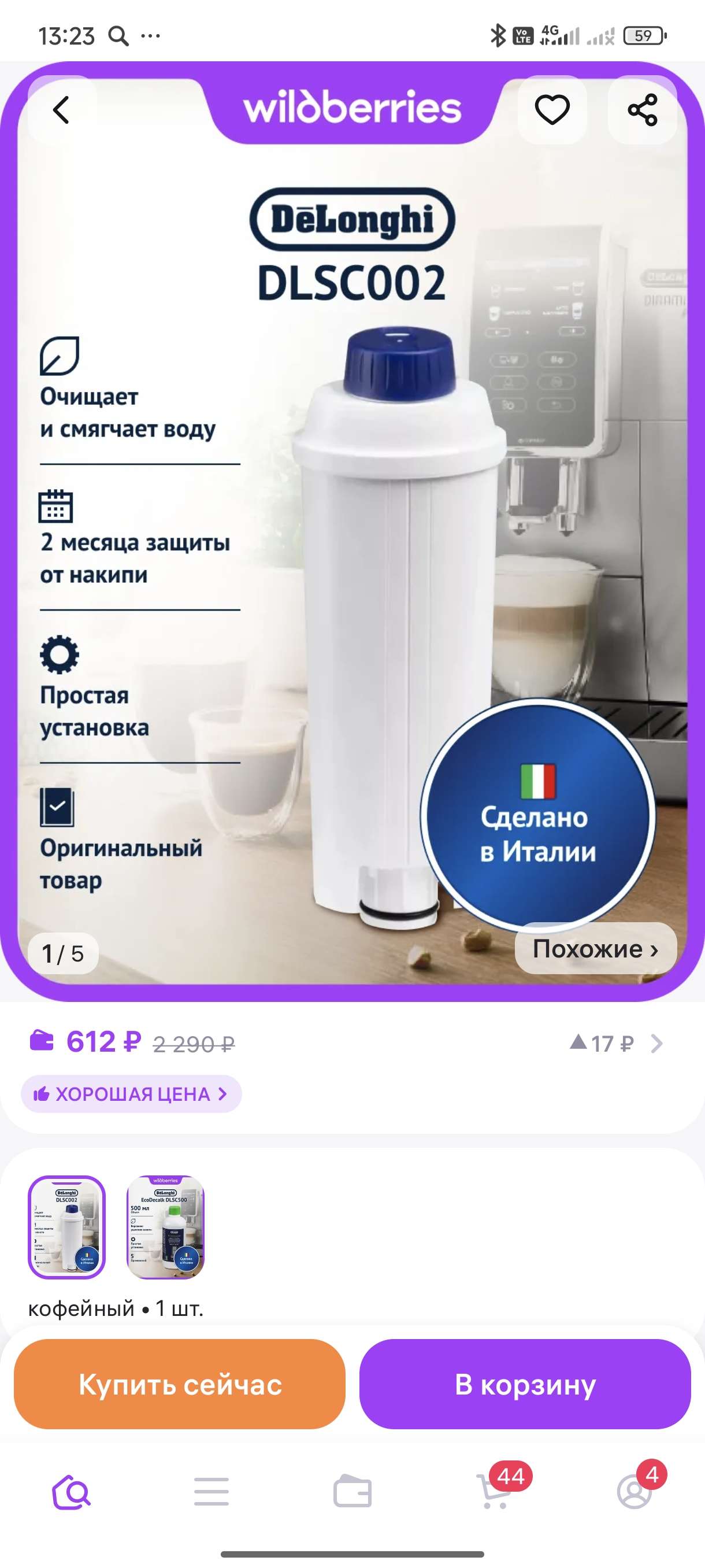View price change history 17 ₽

coord(615,1043)
